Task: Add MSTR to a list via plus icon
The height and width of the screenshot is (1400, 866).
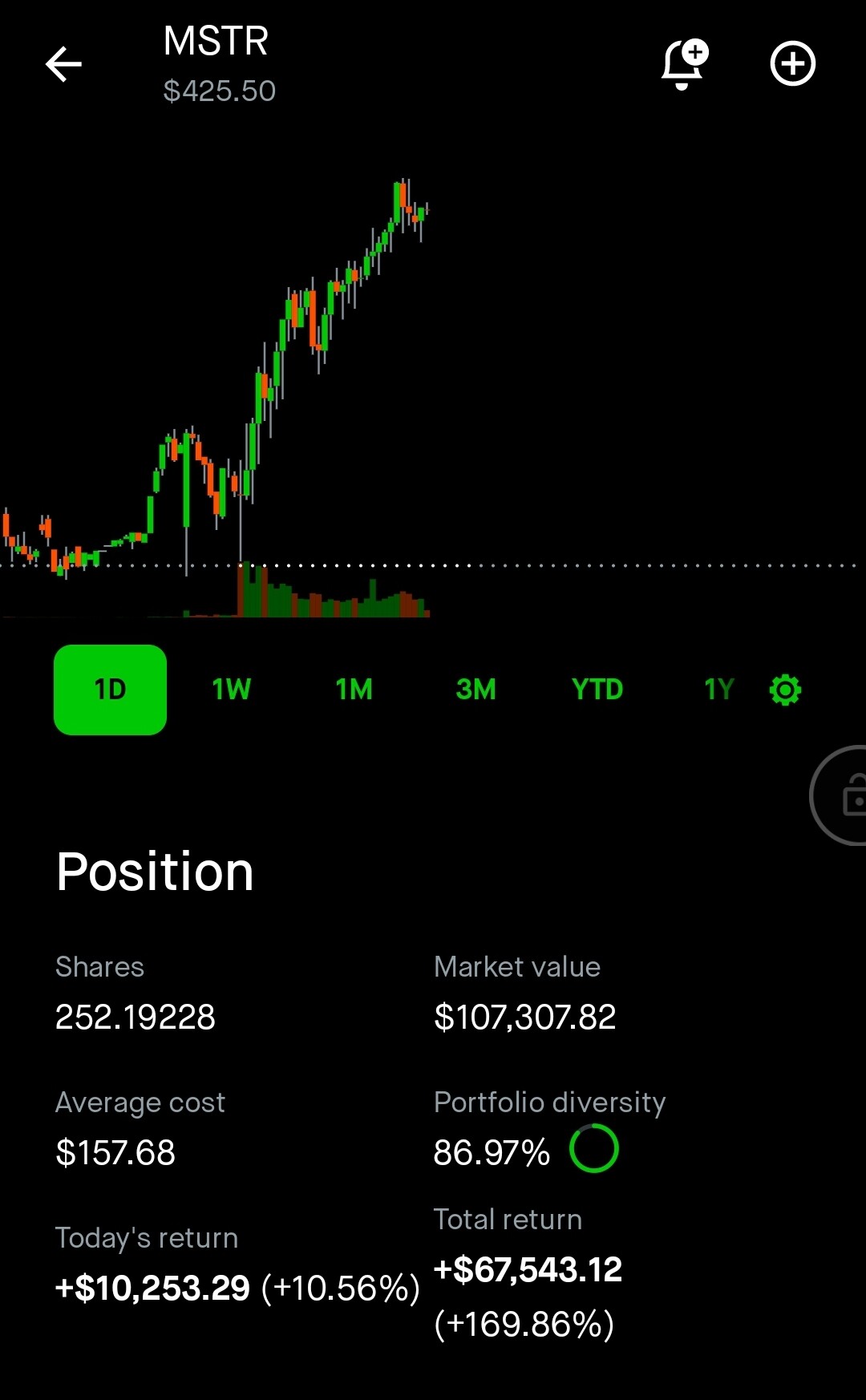Action: click(792, 63)
